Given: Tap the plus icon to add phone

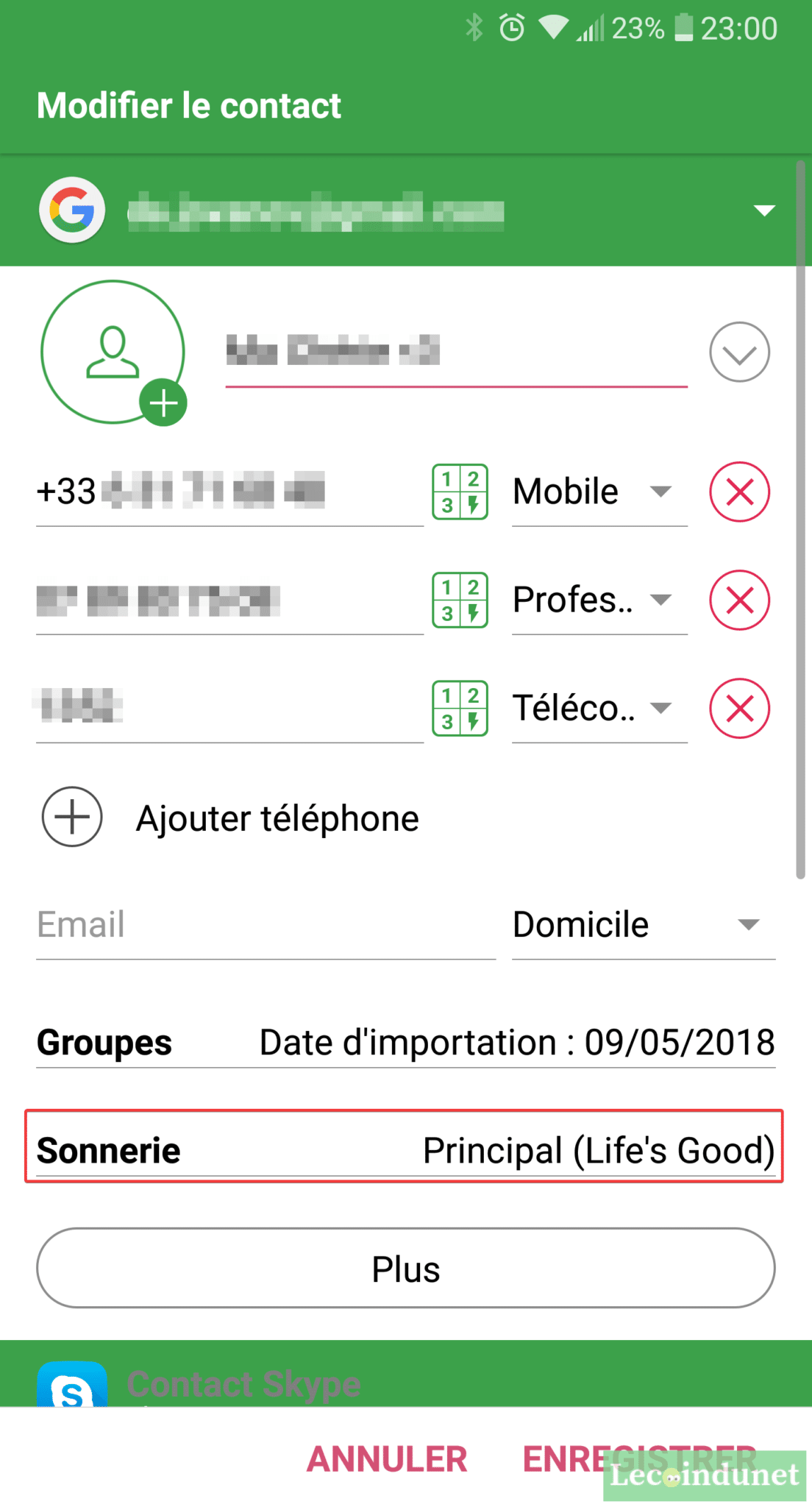Looking at the screenshot, I should (x=71, y=817).
